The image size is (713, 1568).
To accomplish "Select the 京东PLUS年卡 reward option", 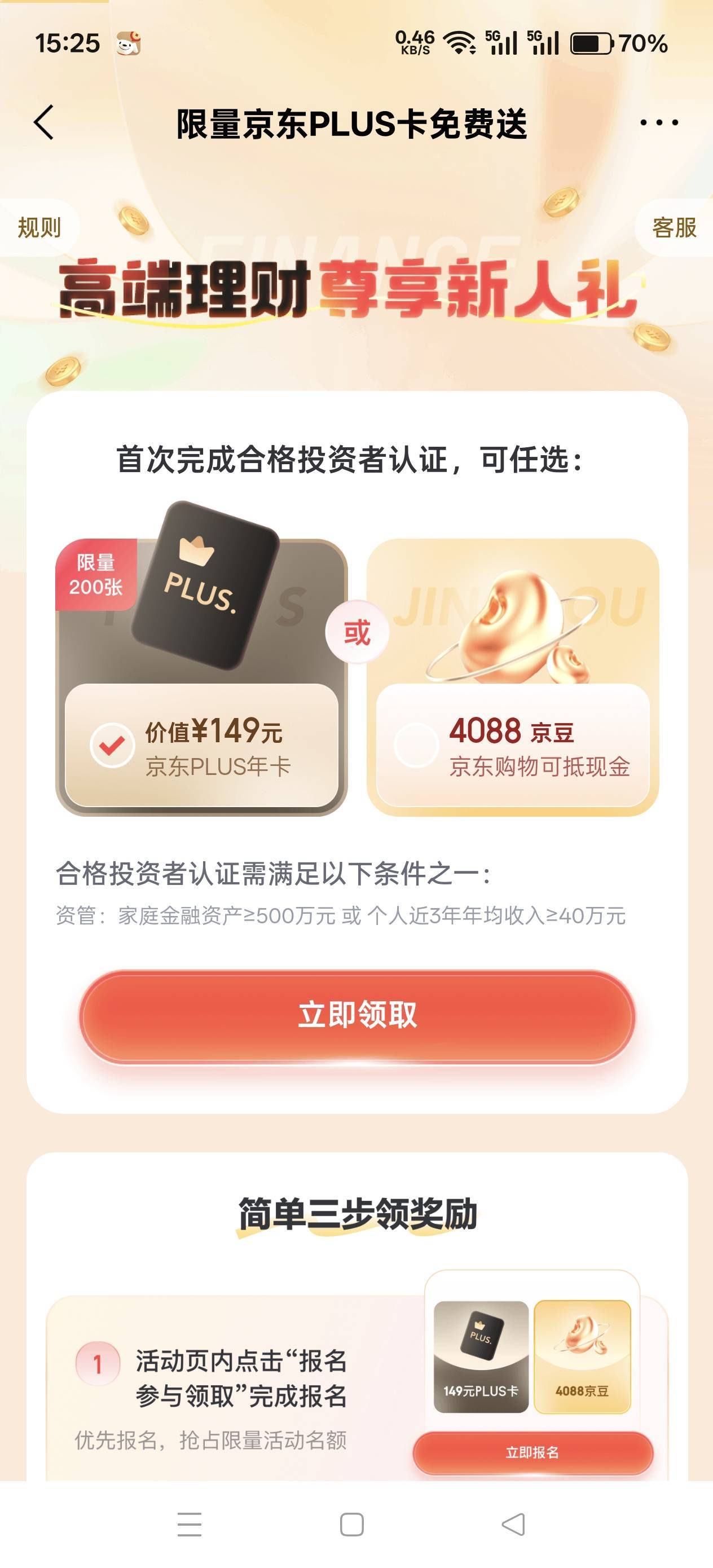I will click(201, 746).
